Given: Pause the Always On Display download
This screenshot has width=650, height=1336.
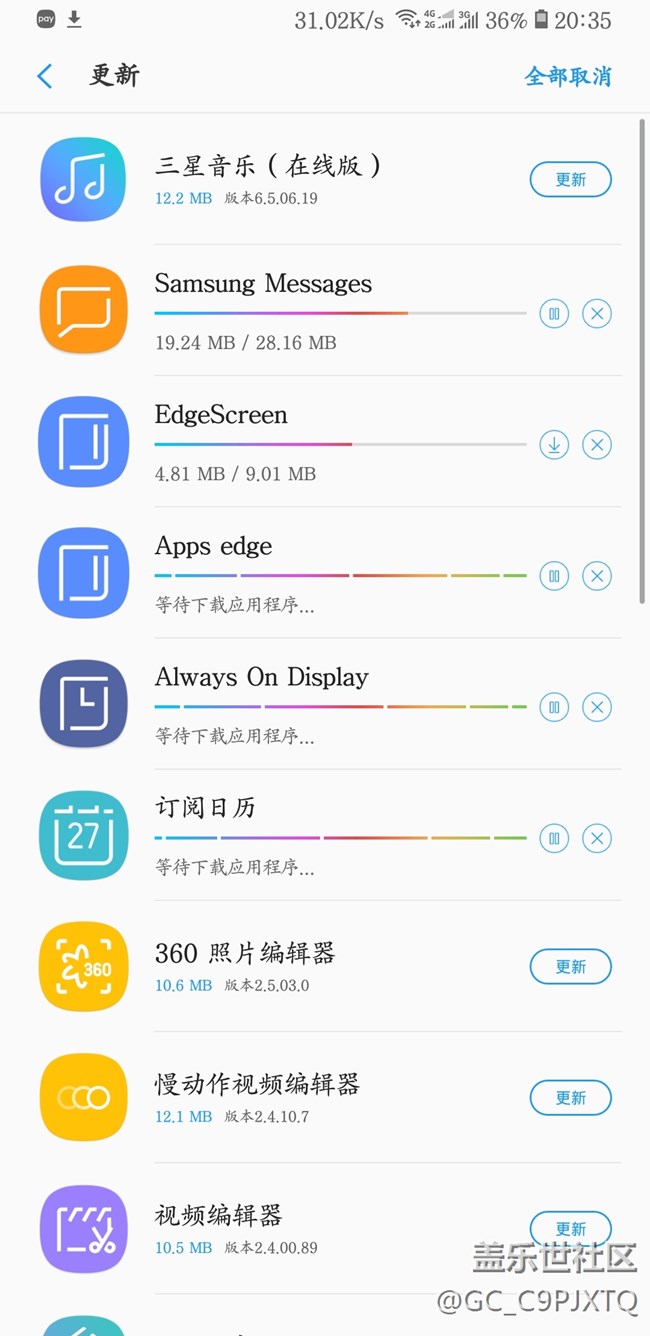Looking at the screenshot, I should 553,708.
